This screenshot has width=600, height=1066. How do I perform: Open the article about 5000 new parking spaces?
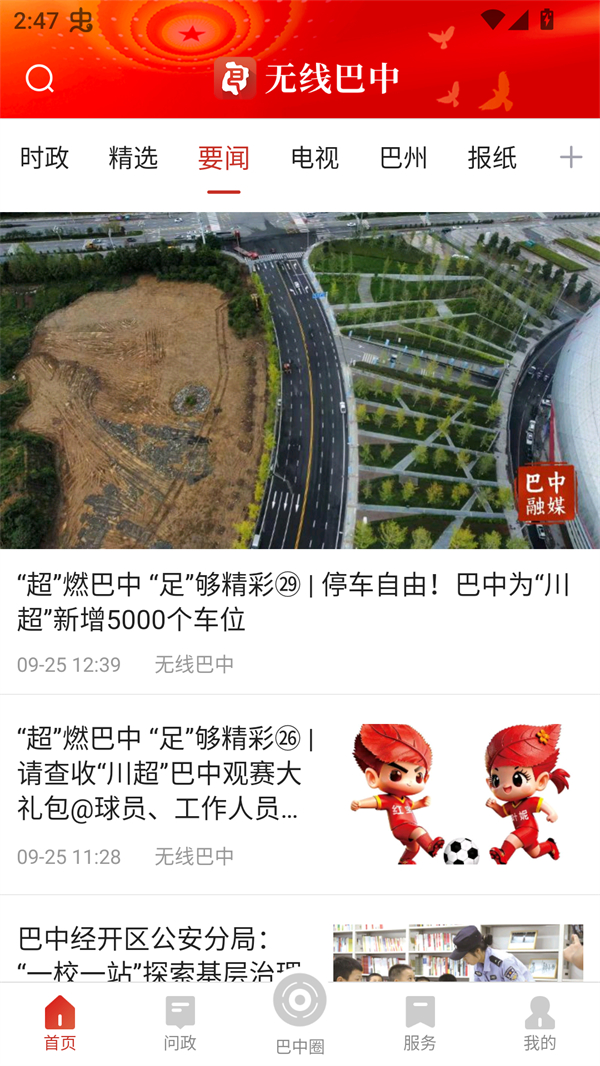click(x=300, y=600)
